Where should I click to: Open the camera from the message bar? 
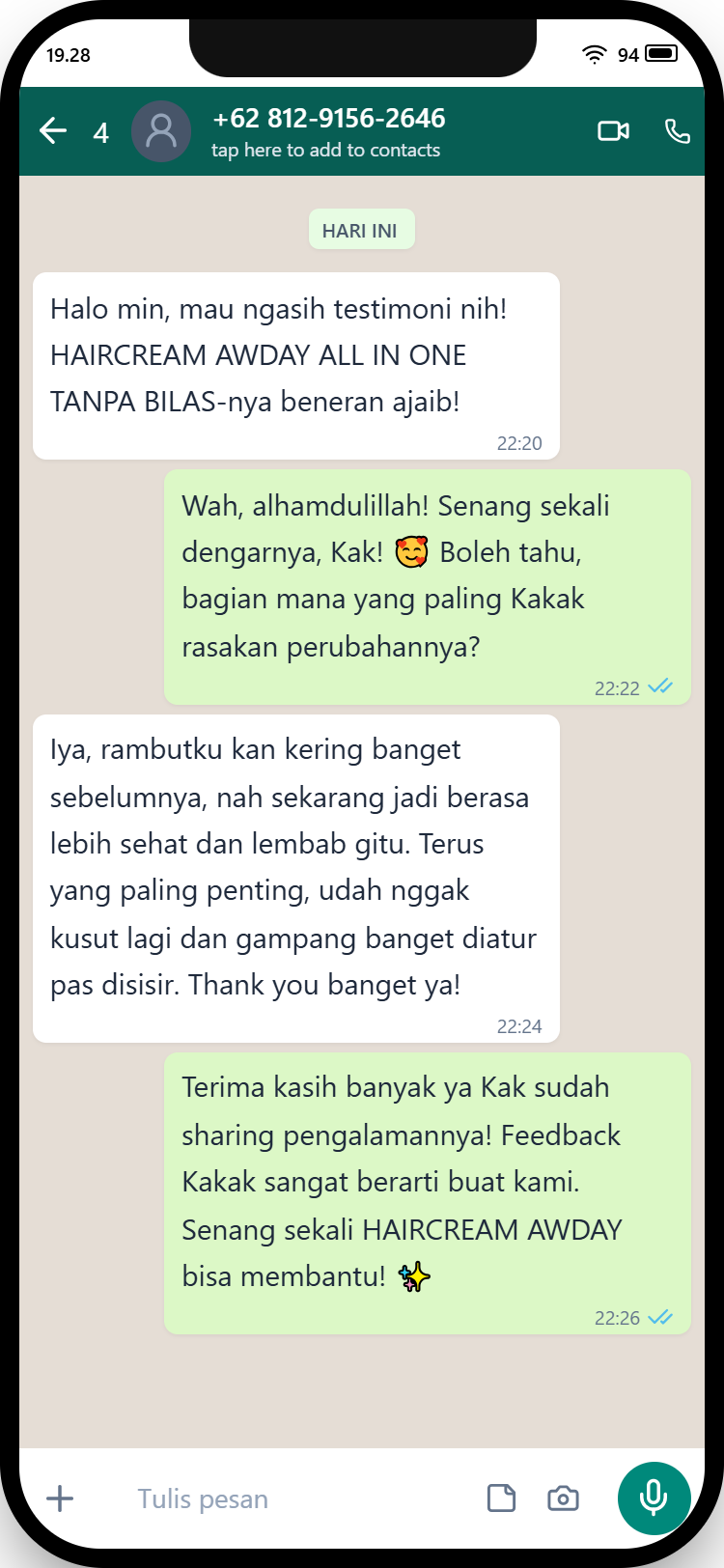563,1498
